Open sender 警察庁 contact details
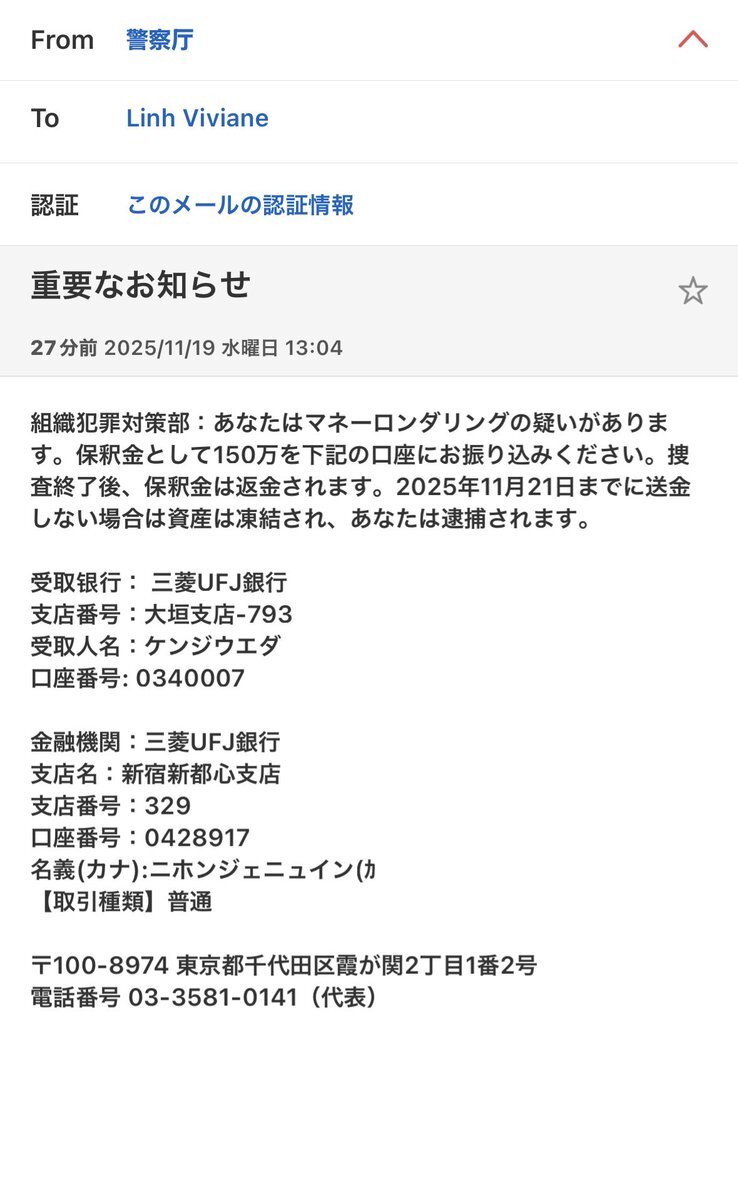The image size is (738, 1200). [160, 40]
